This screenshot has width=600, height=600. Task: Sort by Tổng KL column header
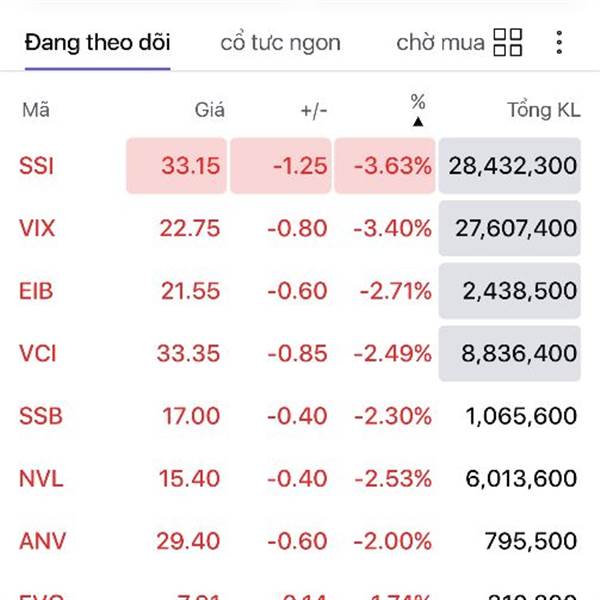click(x=543, y=110)
